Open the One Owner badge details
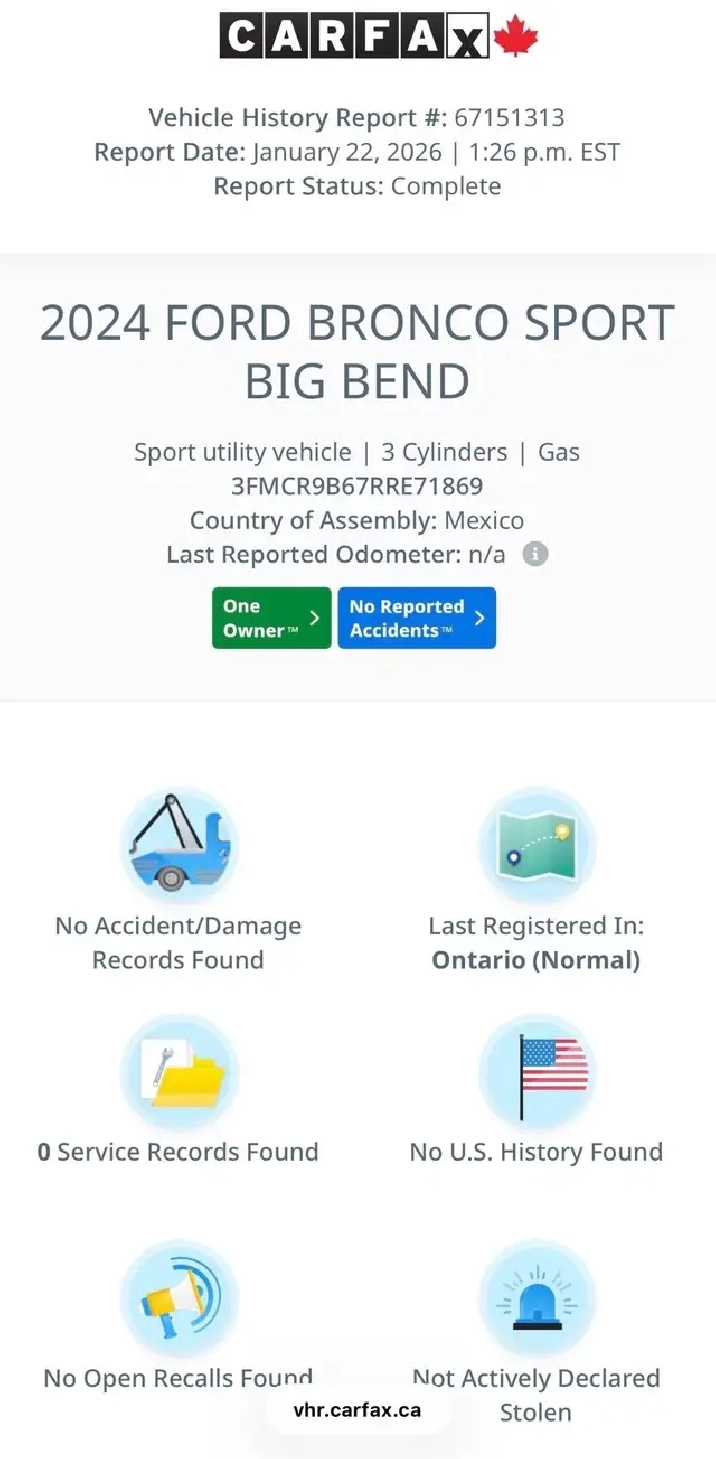Image resolution: width=716 pixels, height=1459 pixels. (x=271, y=618)
